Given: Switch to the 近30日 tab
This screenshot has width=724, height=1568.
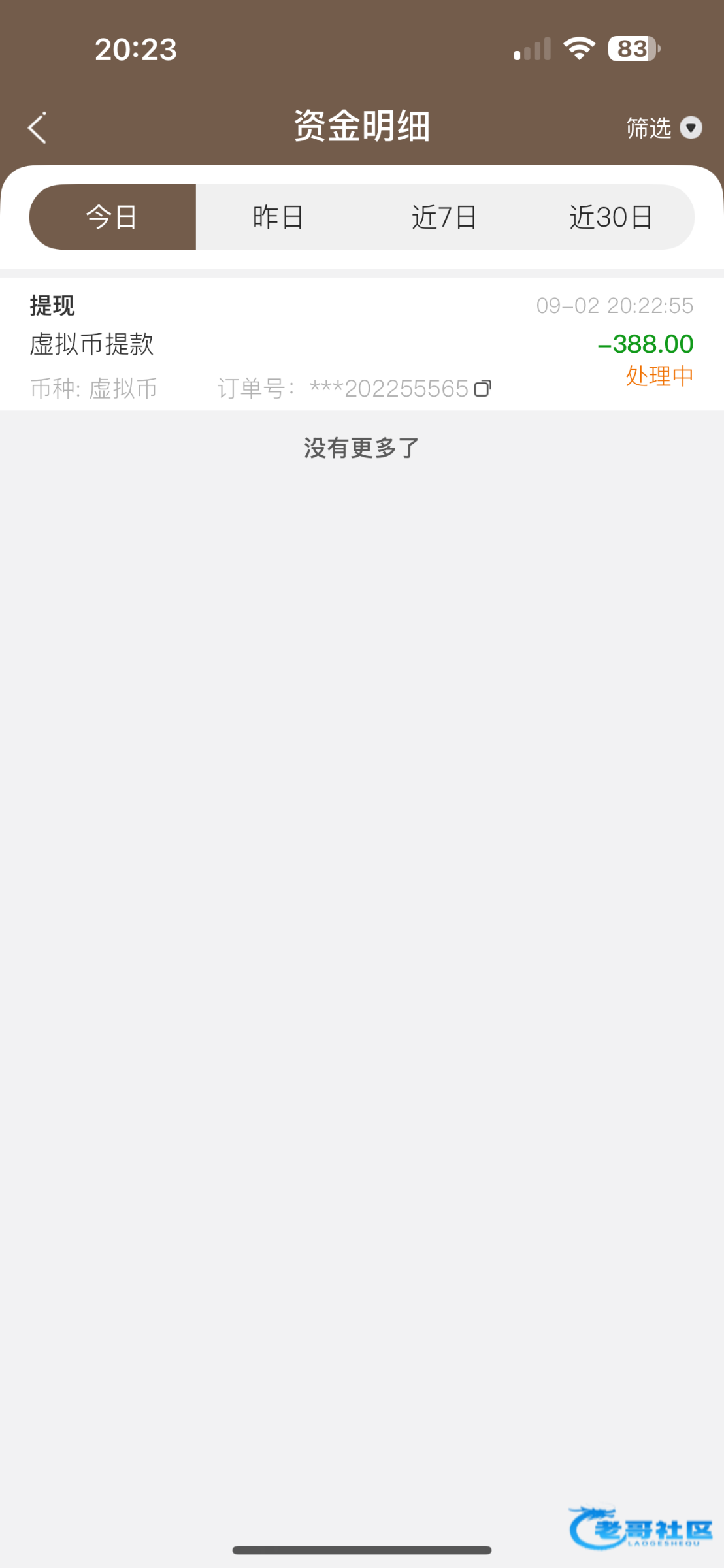Looking at the screenshot, I should pyautogui.click(x=612, y=217).
